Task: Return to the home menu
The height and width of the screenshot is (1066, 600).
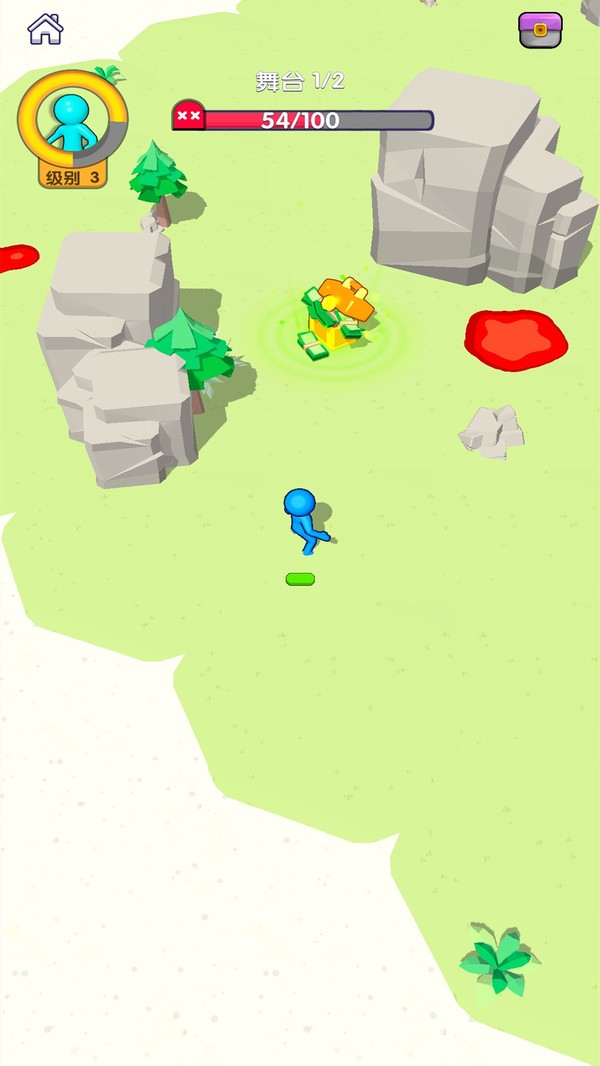Action: tap(44, 29)
